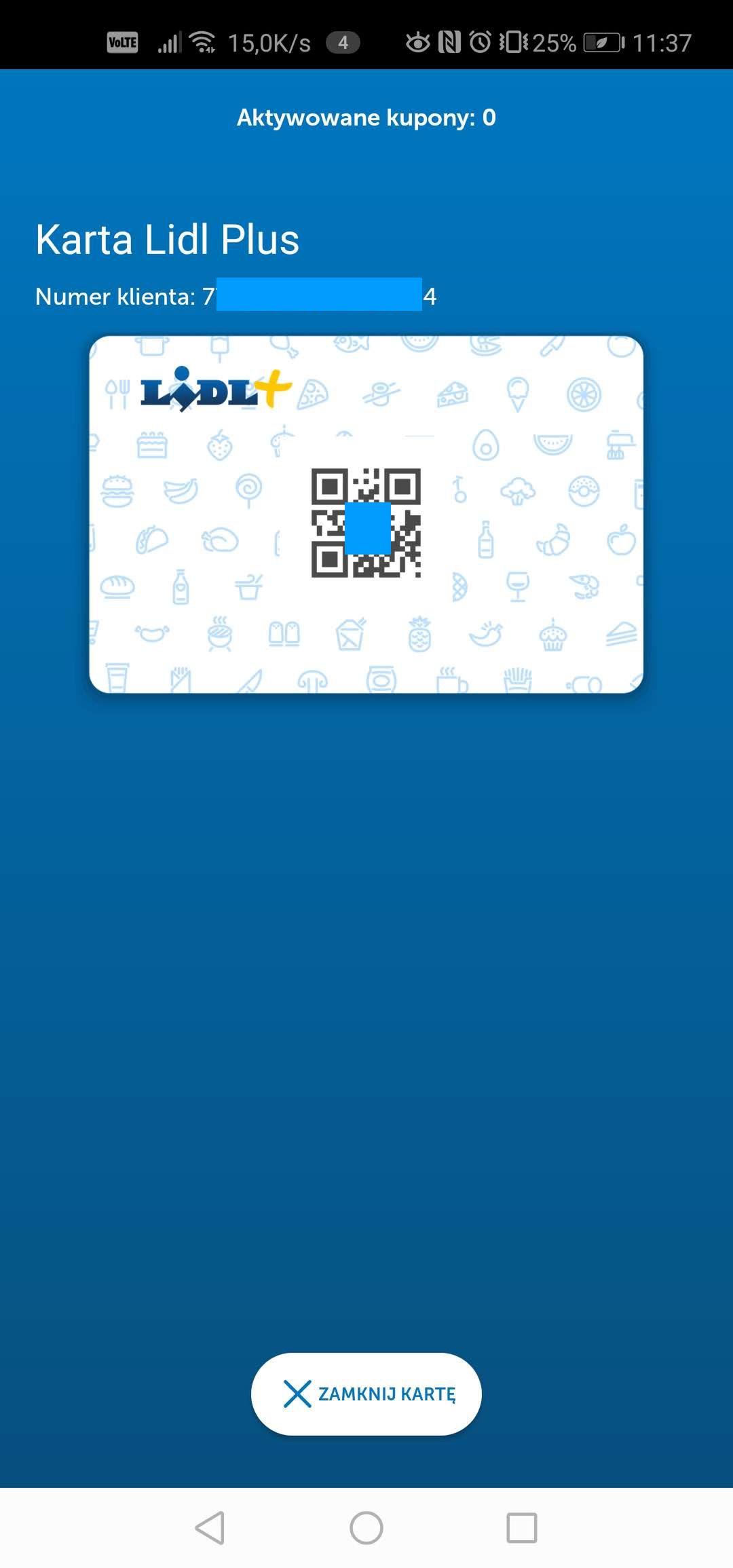Go back using the system back button

pos(210,1528)
